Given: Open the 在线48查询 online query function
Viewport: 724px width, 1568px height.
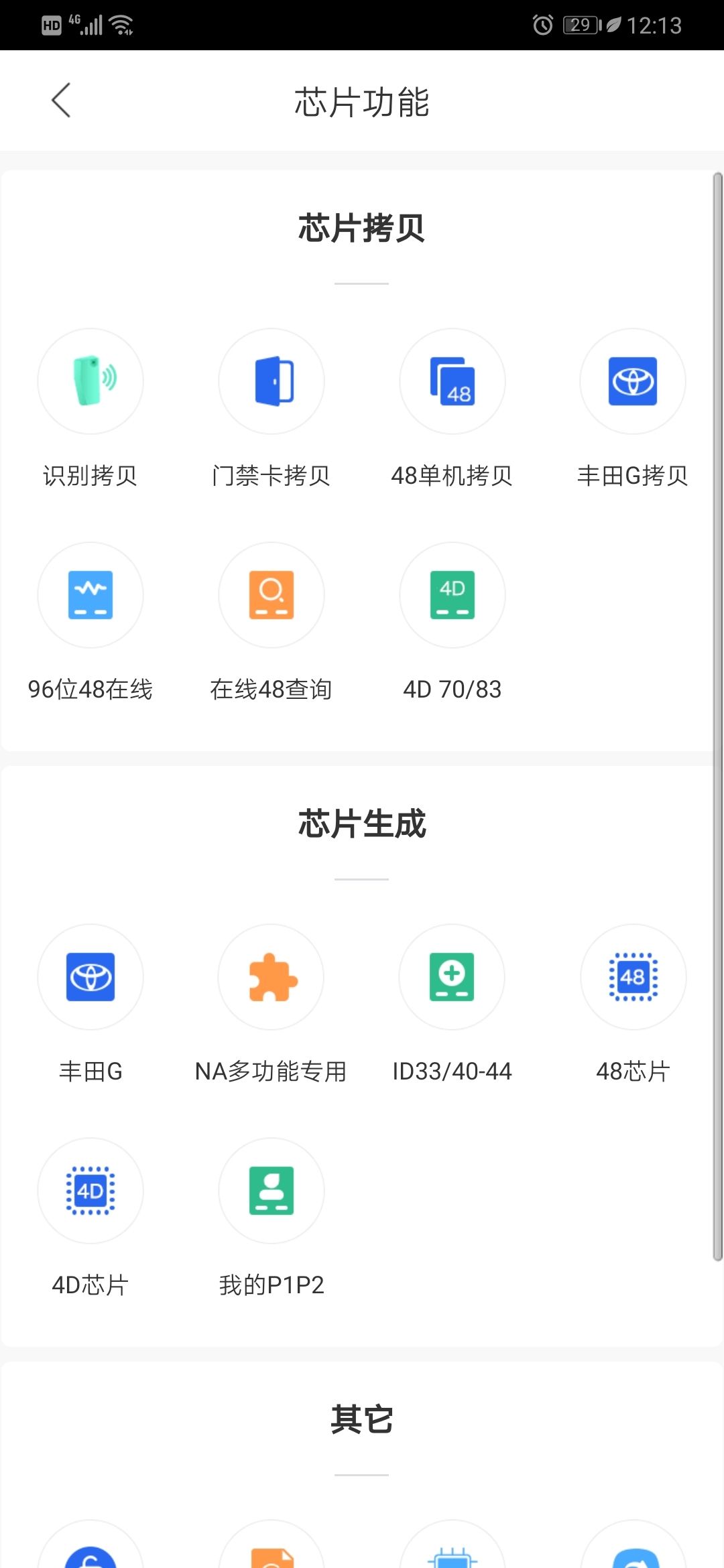Looking at the screenshot, I should click(271, 595).
